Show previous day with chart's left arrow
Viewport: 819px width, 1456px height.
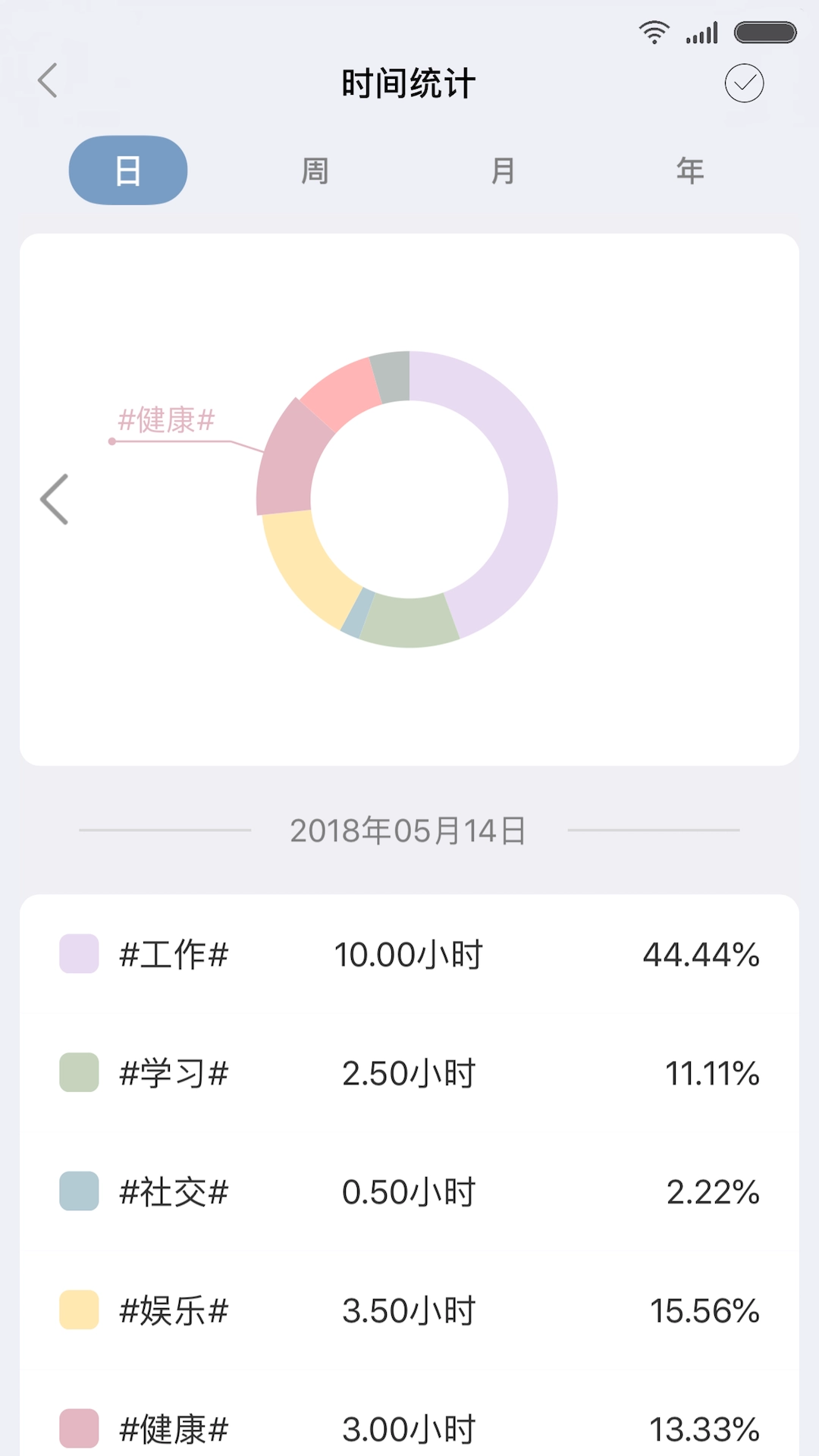coord(55,499)
